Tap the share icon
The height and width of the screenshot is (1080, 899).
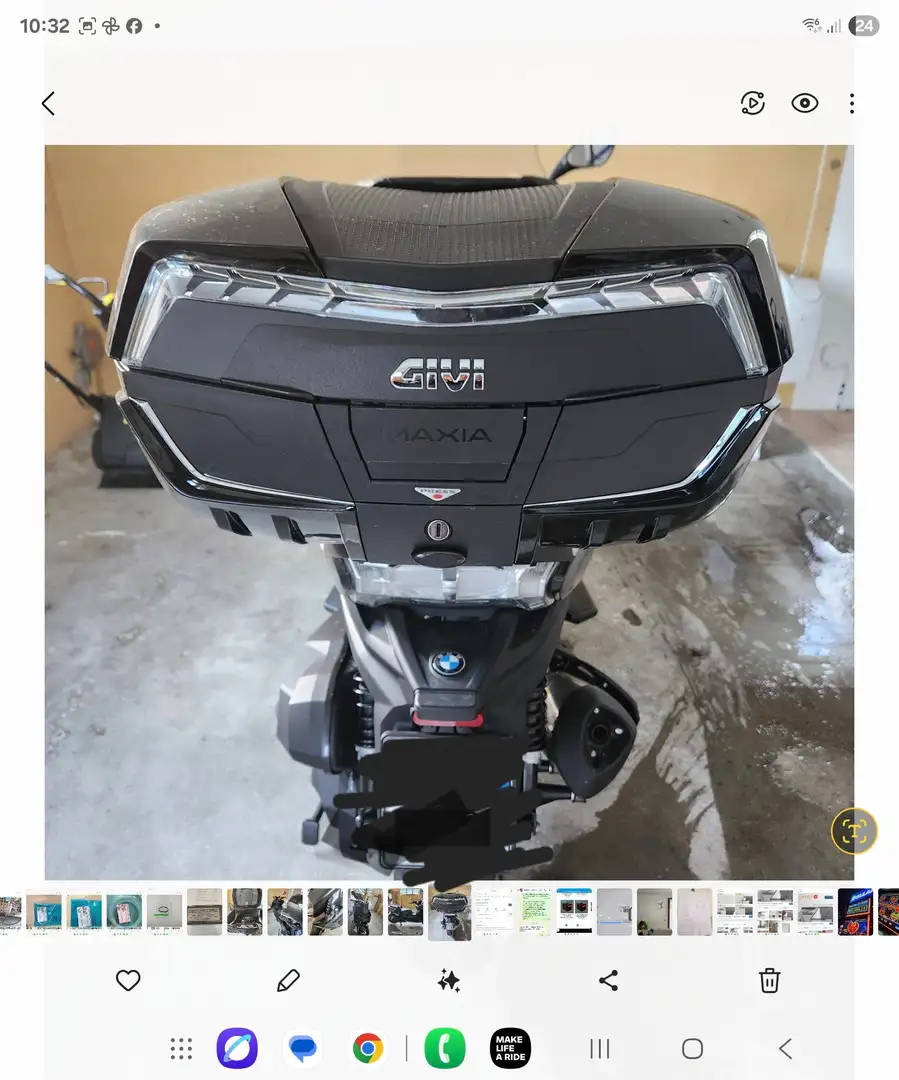pos(609,981)
